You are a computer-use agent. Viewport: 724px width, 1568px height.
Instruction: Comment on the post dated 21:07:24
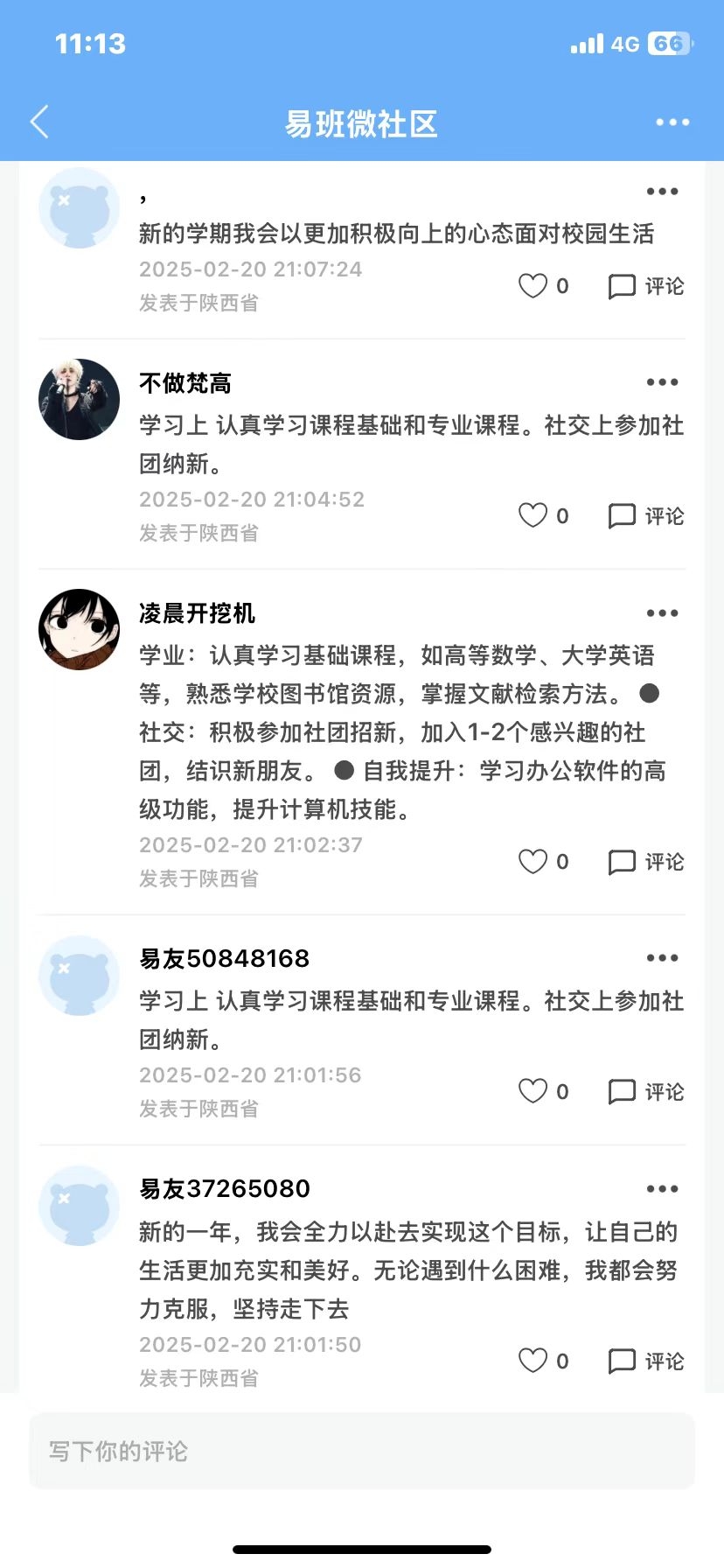(646, 286)
